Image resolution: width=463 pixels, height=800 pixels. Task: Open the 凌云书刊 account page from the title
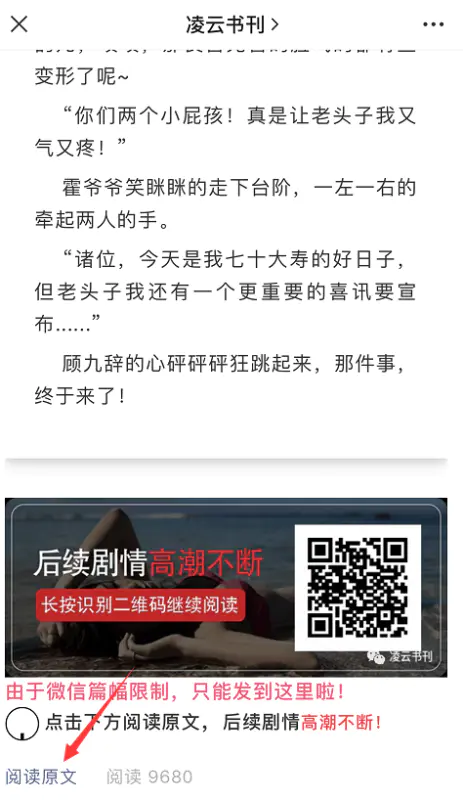tap(232, 24)
